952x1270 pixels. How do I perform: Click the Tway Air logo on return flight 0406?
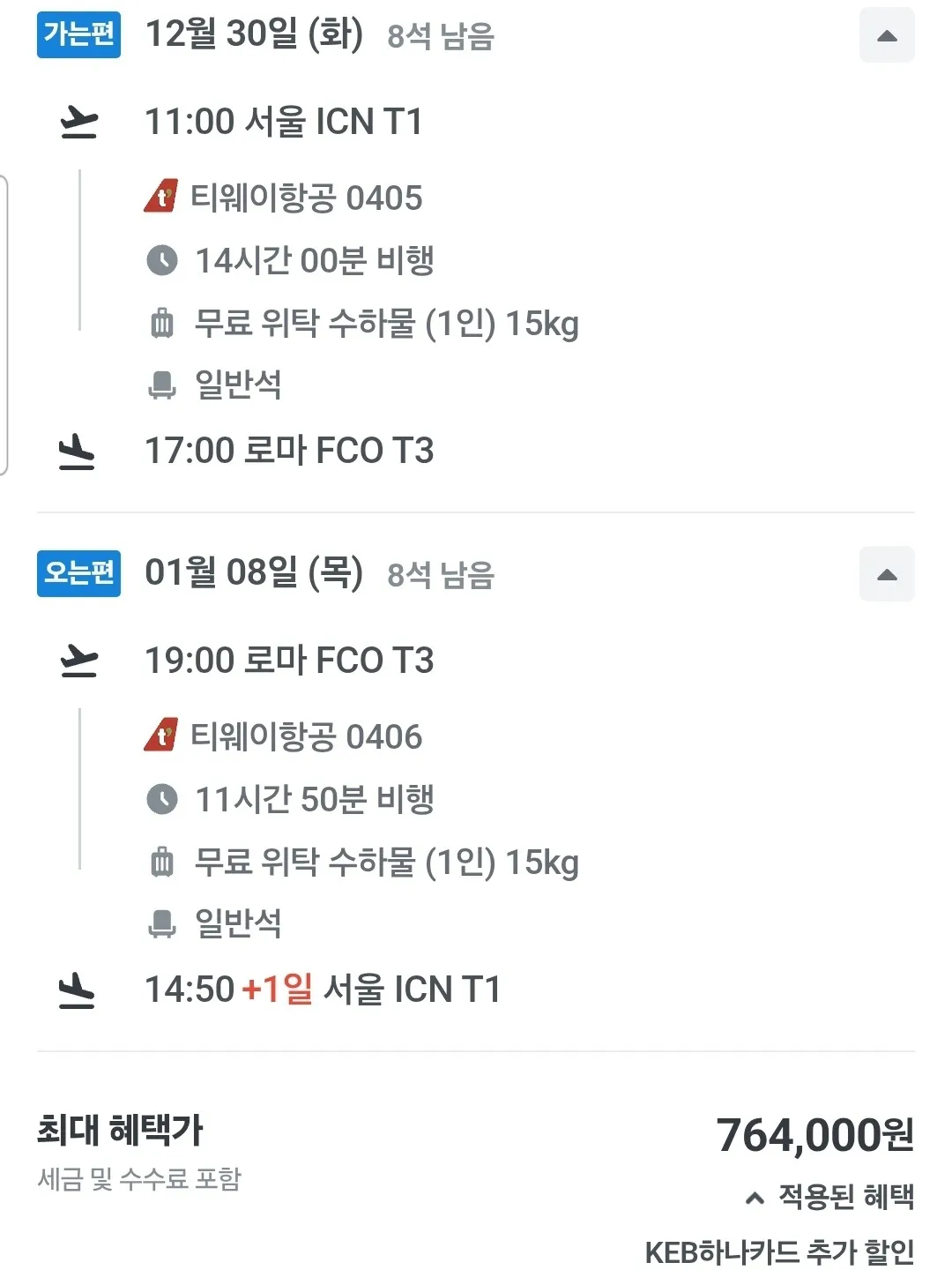(x=161, y=737)
